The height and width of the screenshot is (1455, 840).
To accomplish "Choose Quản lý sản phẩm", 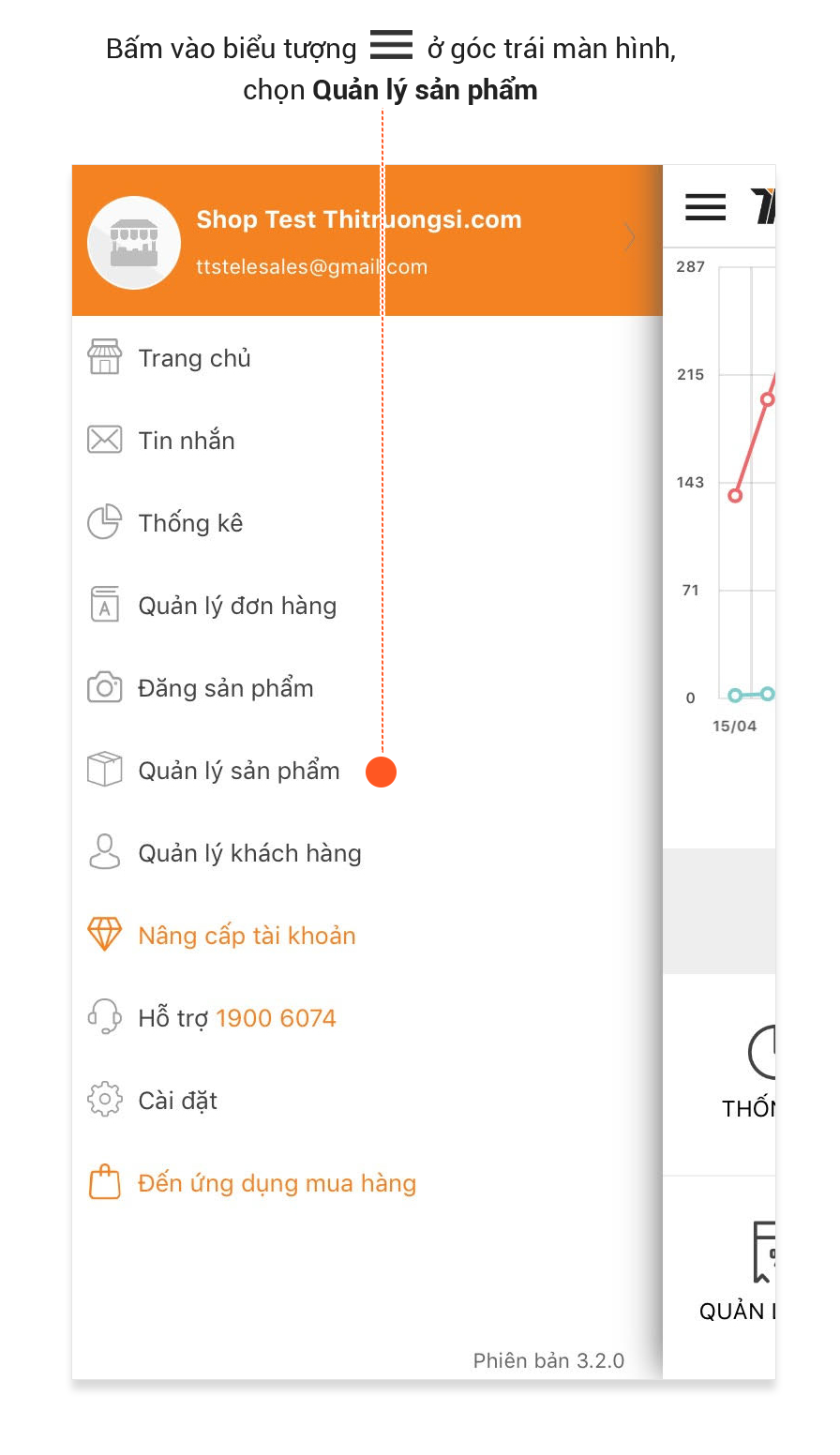I will [367, 771].
